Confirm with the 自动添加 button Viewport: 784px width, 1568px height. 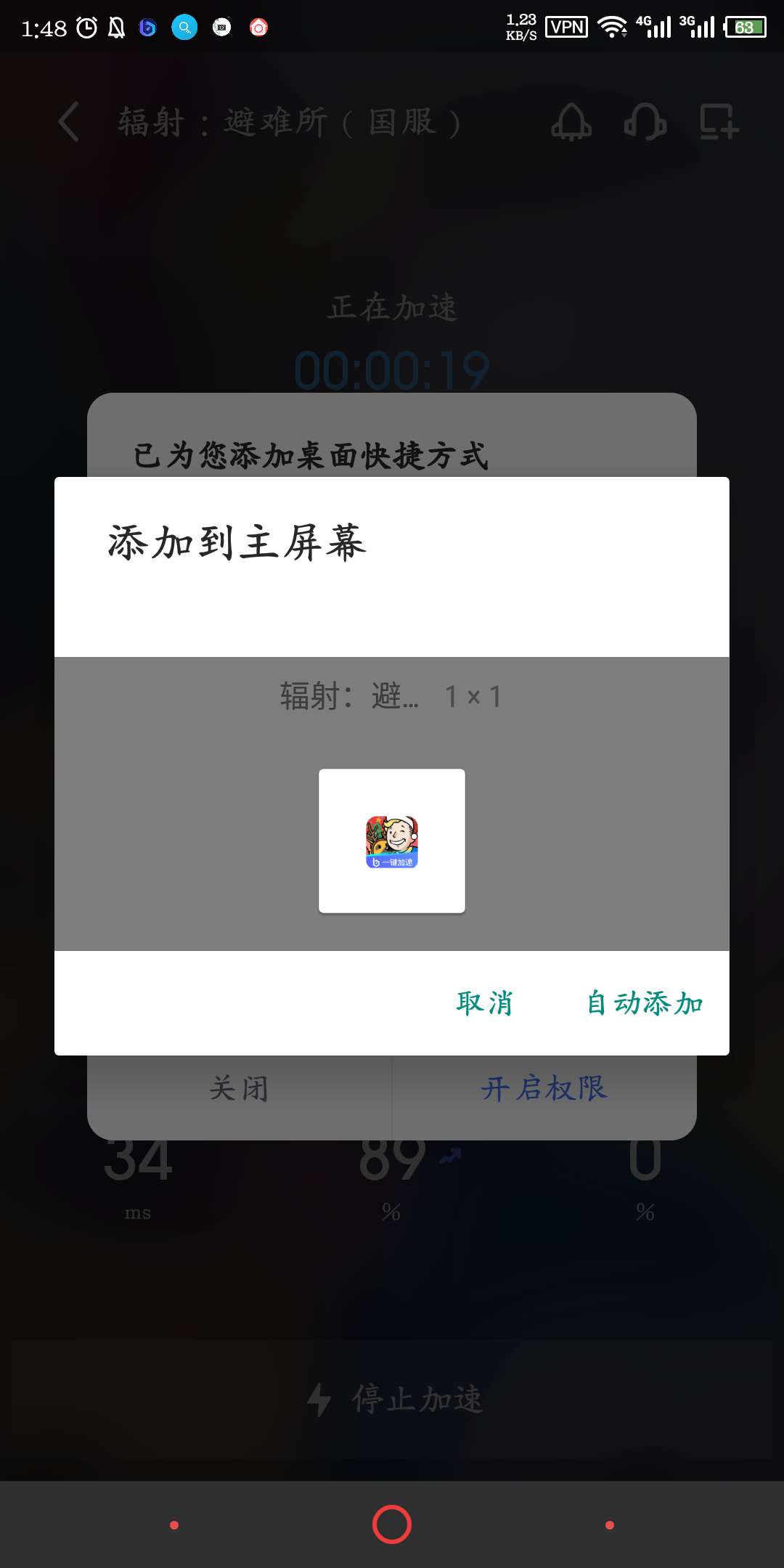click(x=645, y=1003)
